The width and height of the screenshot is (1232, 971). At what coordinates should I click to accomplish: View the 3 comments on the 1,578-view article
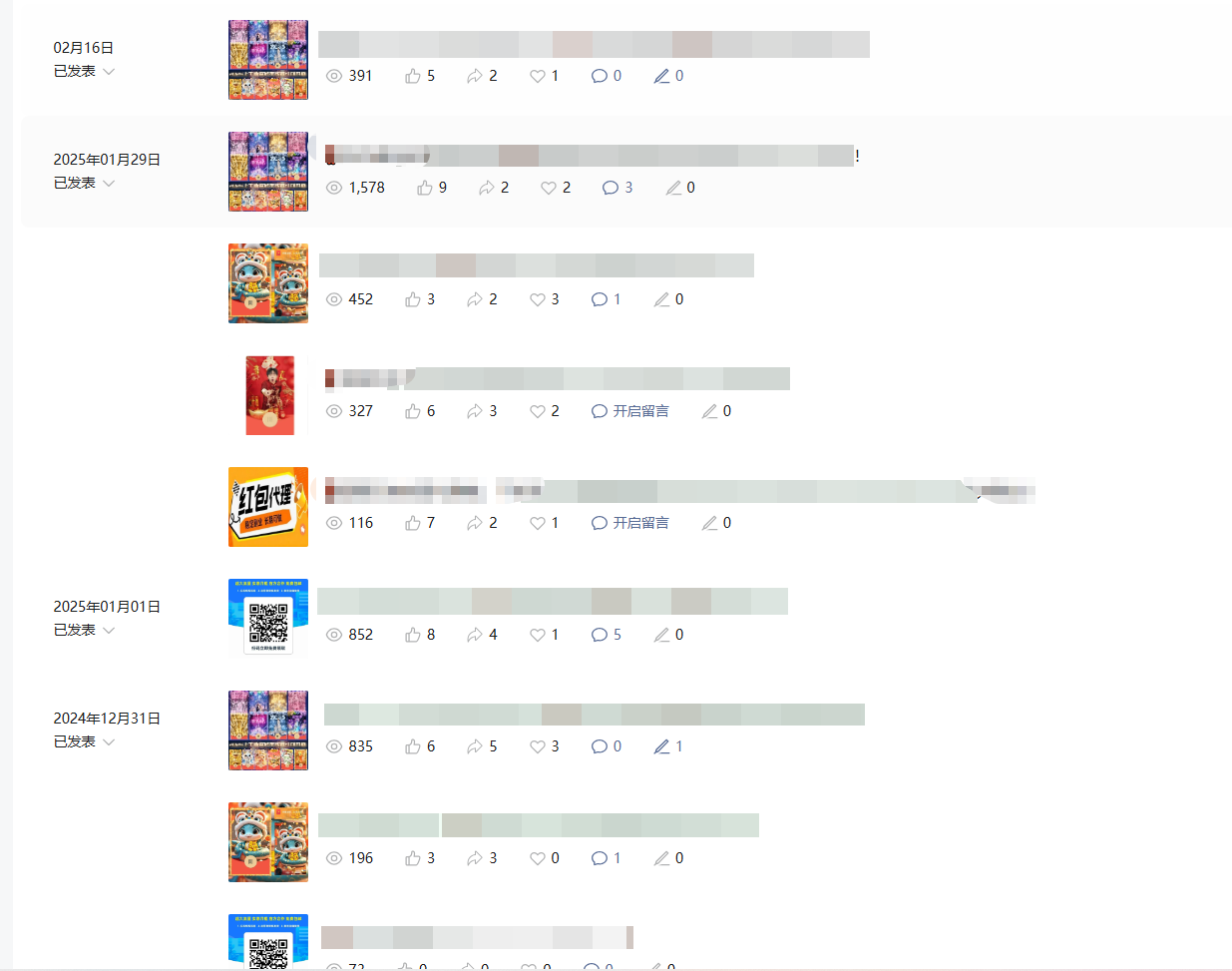coord(617,188)
